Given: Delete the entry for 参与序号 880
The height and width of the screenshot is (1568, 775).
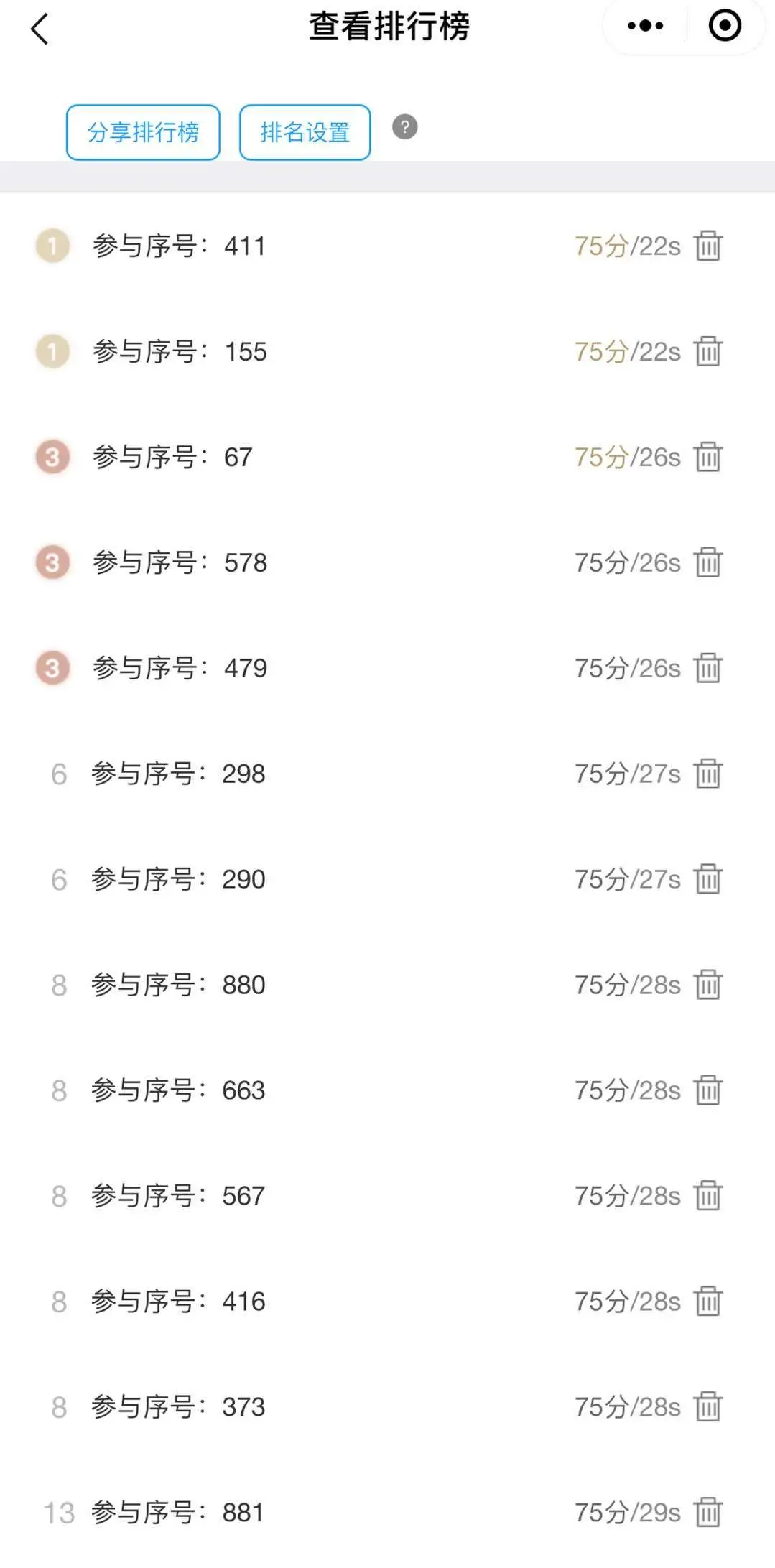Looking at the screenshot, I should pyautogui.click(x=708, y=985).
